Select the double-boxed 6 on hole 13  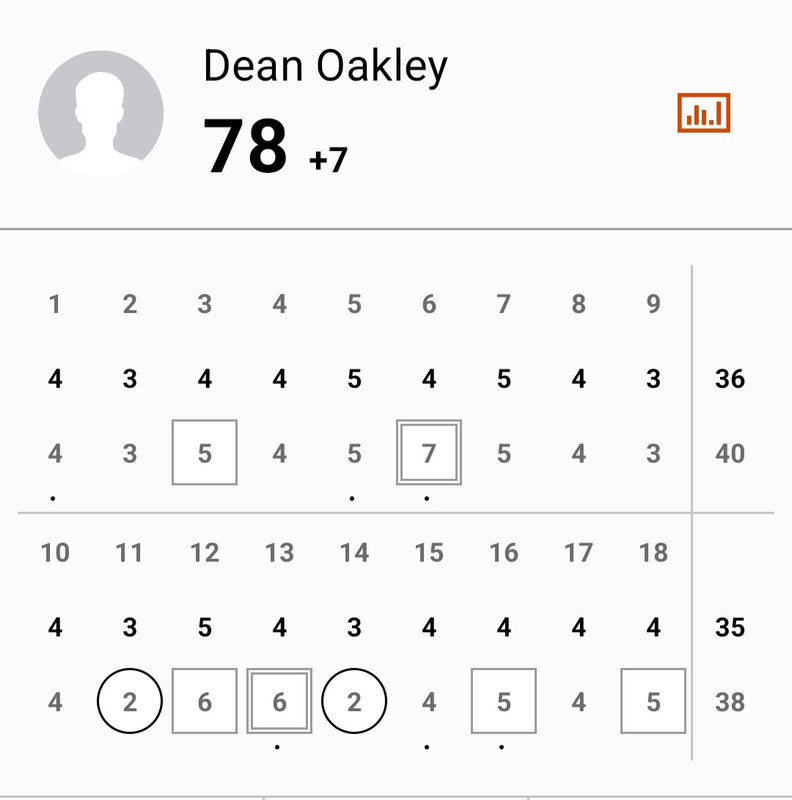(280, 700)
